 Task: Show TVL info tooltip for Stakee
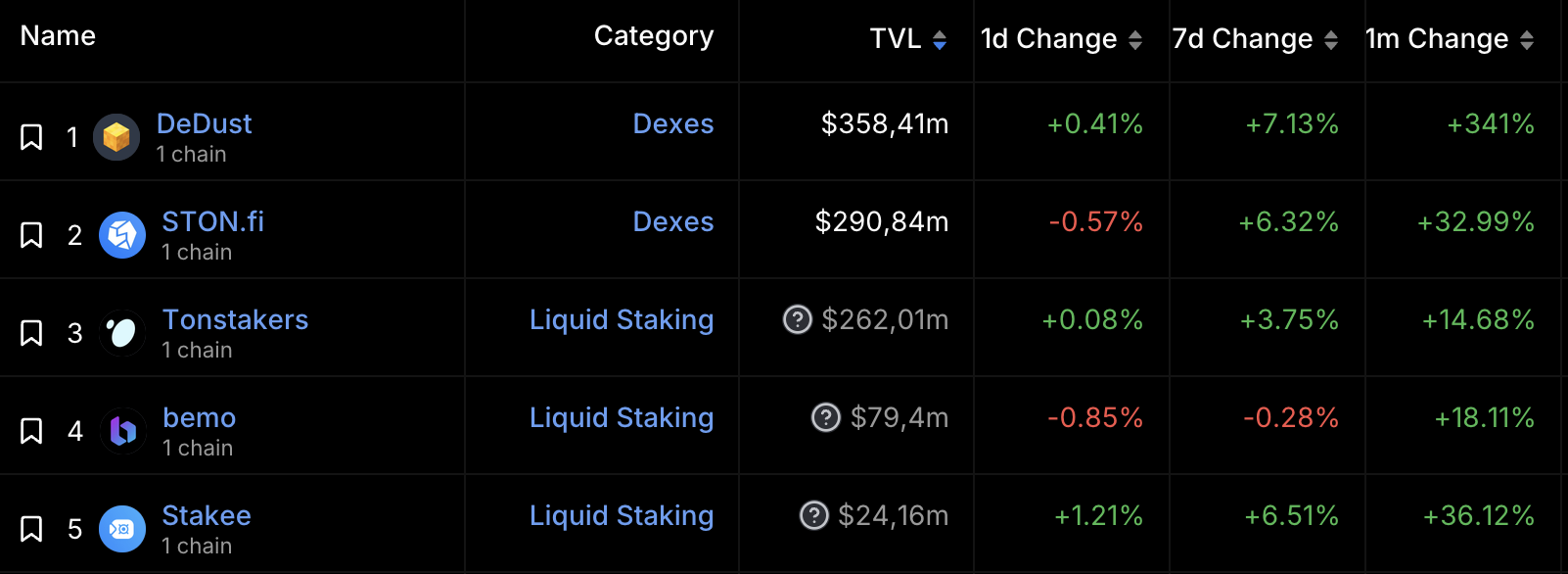click(814, 515)
